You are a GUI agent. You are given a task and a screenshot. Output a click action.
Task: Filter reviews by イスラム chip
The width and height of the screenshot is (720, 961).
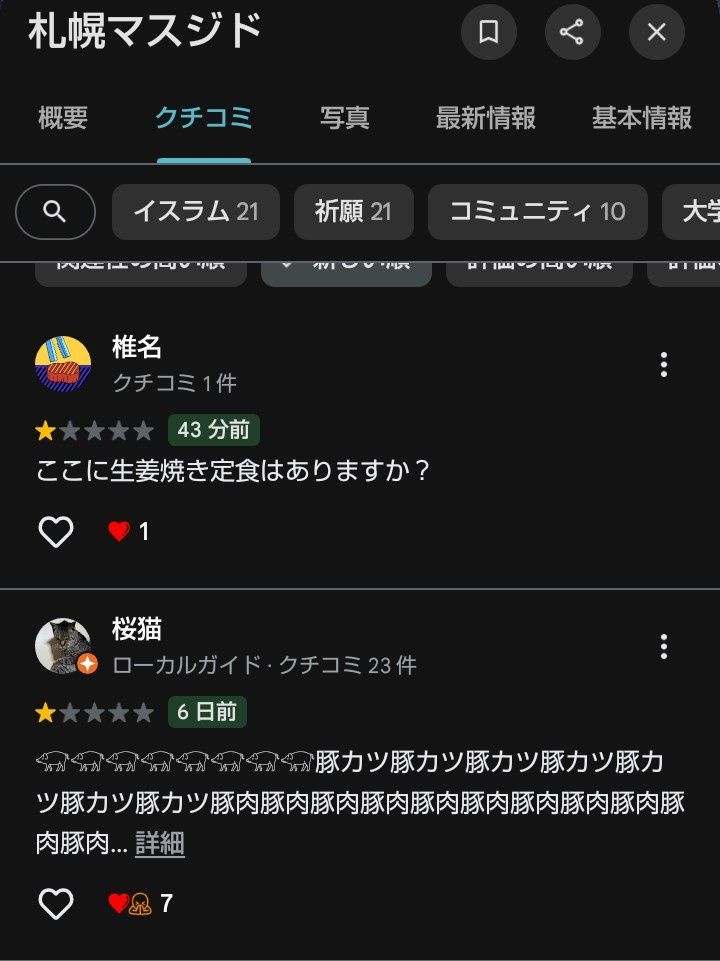click(x=196, y=212)
